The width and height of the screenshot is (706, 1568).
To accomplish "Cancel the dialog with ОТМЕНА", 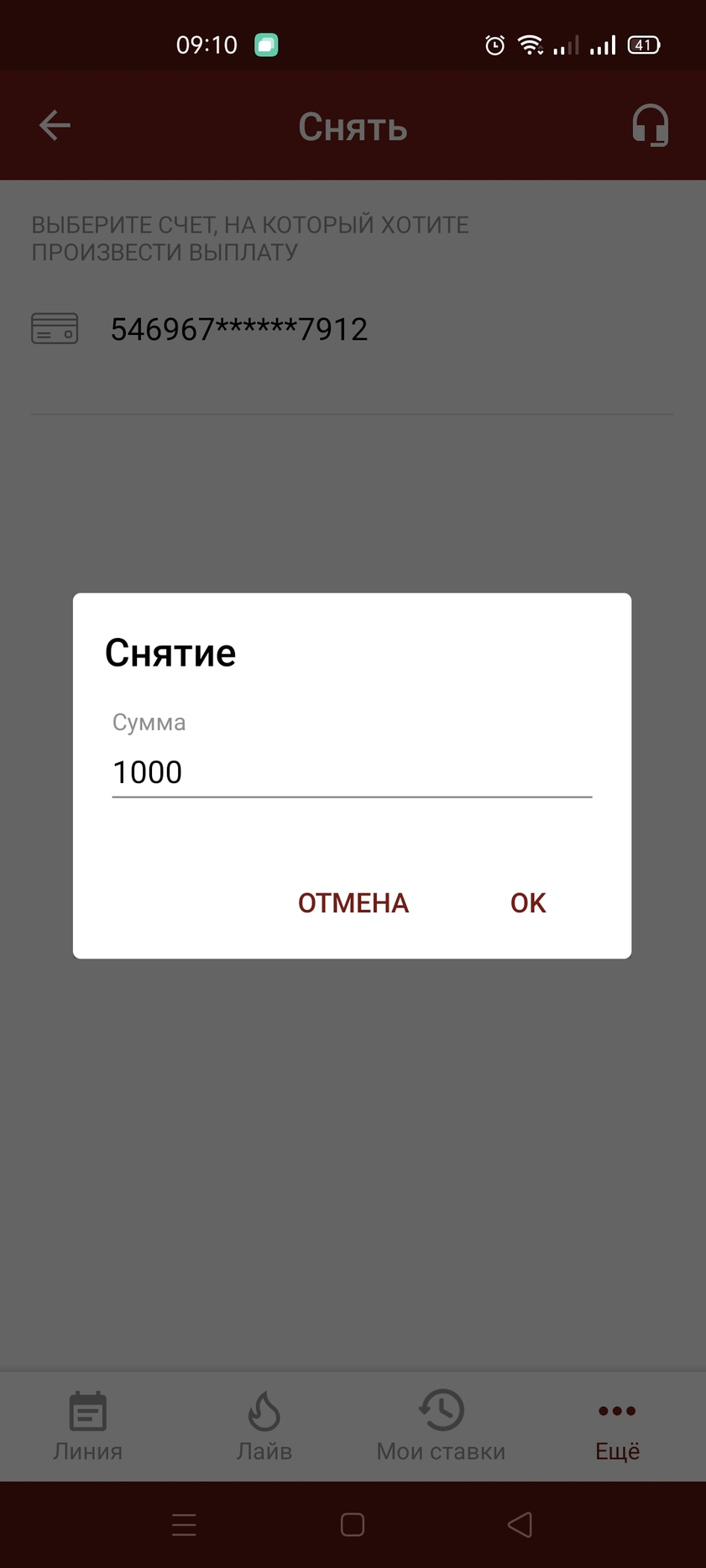I will (353, 903).
